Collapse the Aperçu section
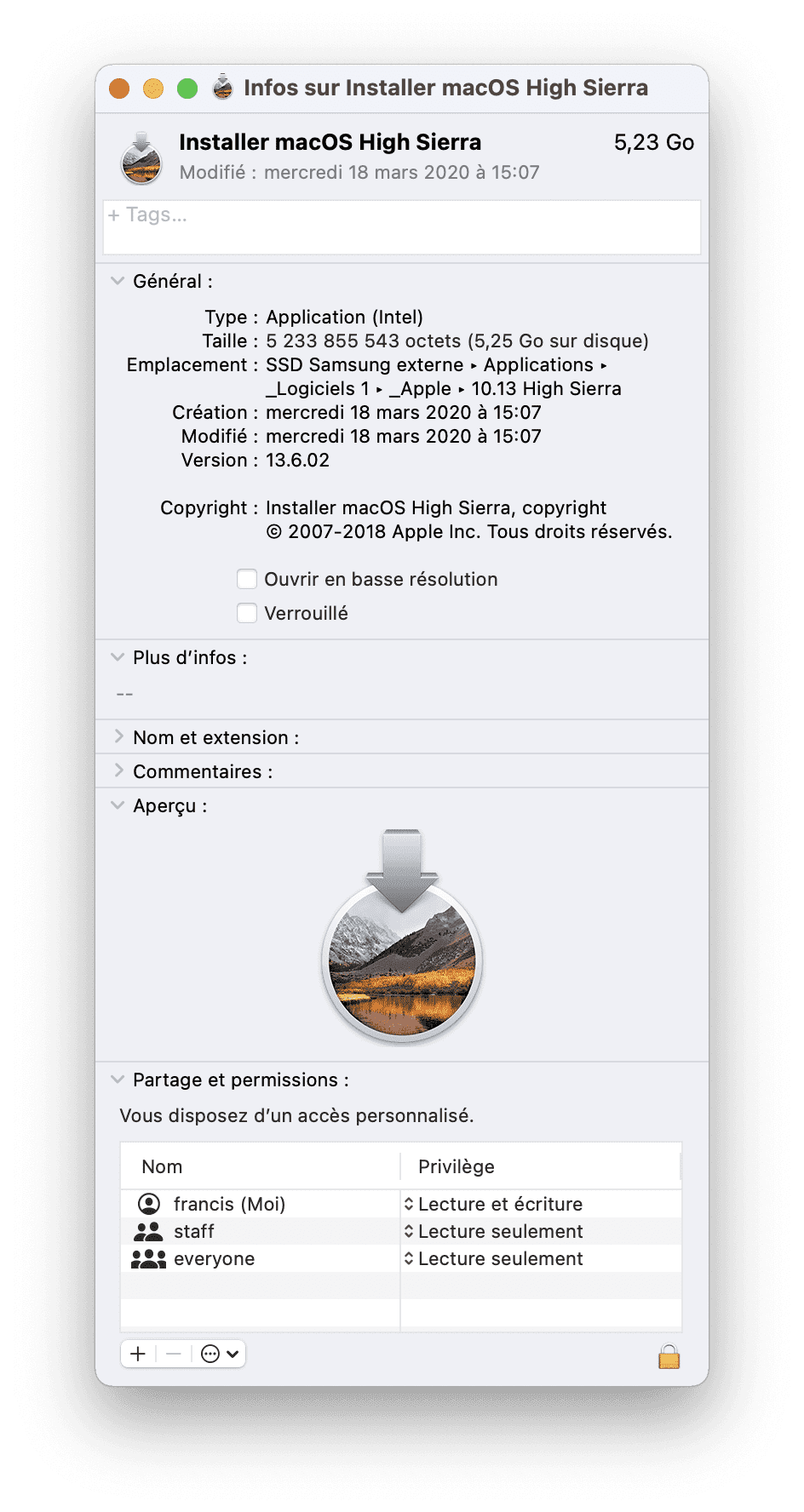Screen dimensions: 804x1512 (x=118, y=805)
